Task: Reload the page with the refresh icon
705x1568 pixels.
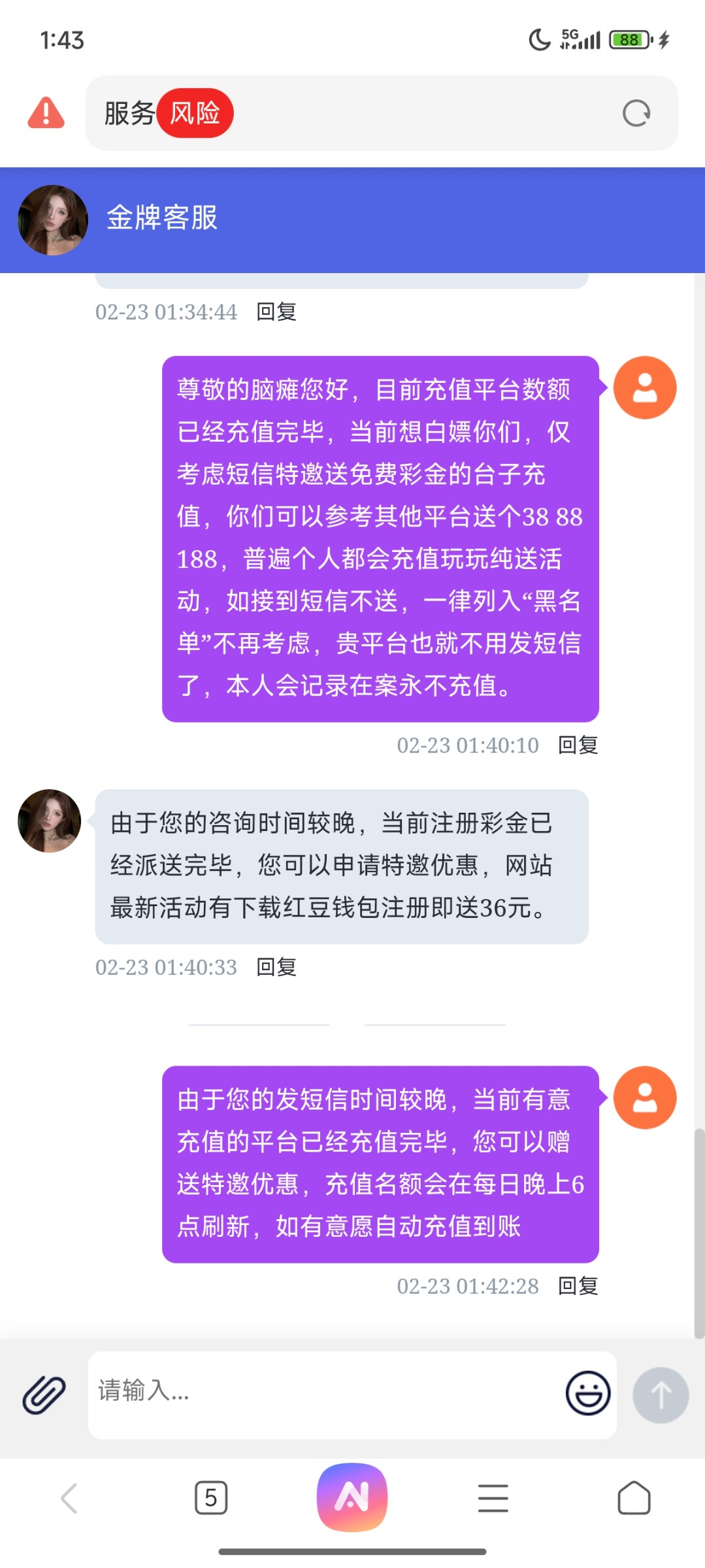Action: [636, 113]
